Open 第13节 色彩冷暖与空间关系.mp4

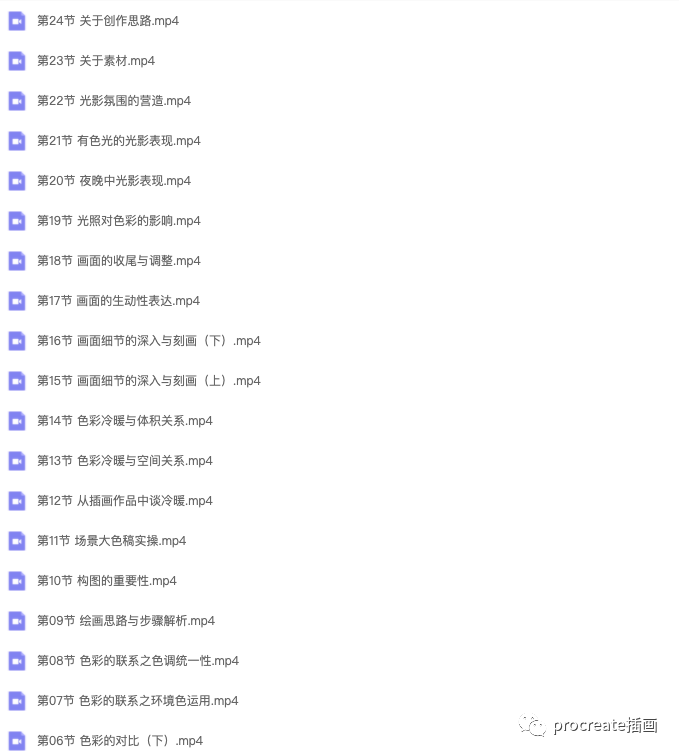pyautogui.click(x=124, y=461)
